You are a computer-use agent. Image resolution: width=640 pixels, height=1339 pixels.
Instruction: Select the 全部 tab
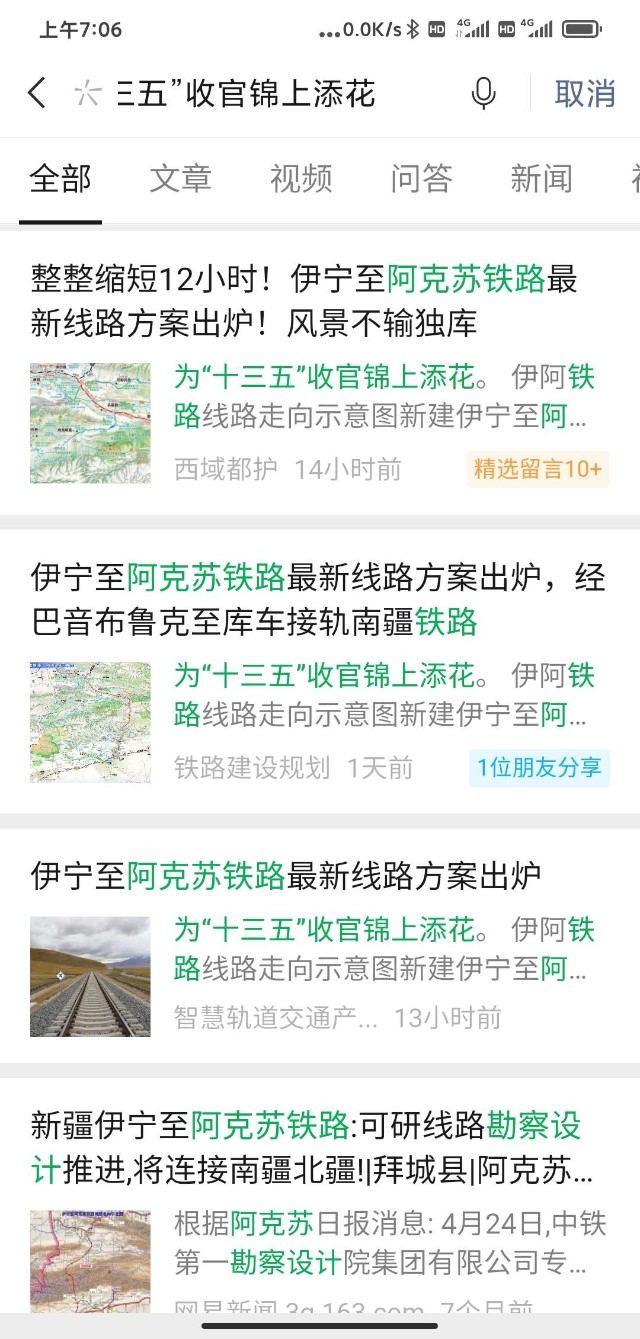(60, 179)
